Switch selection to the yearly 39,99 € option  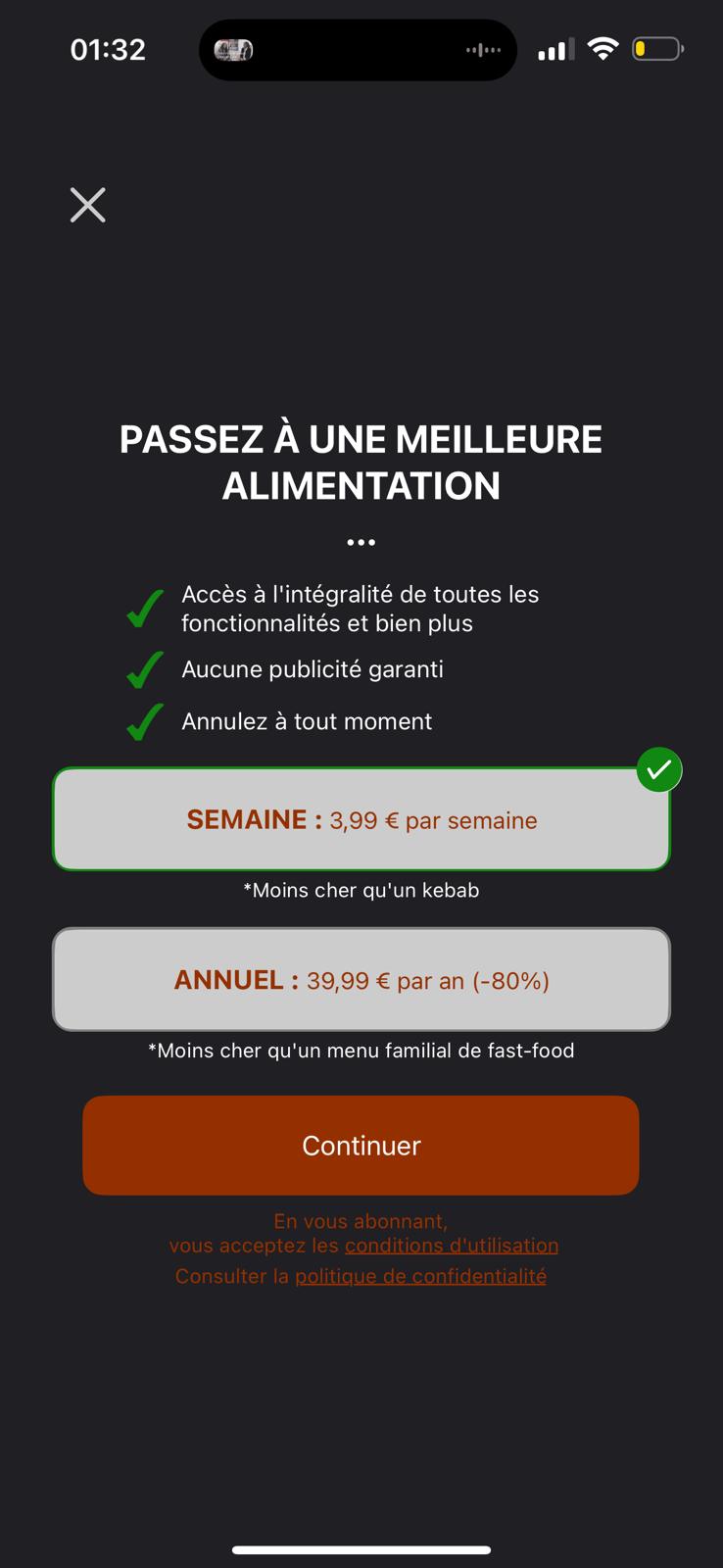tap(361, 979)
